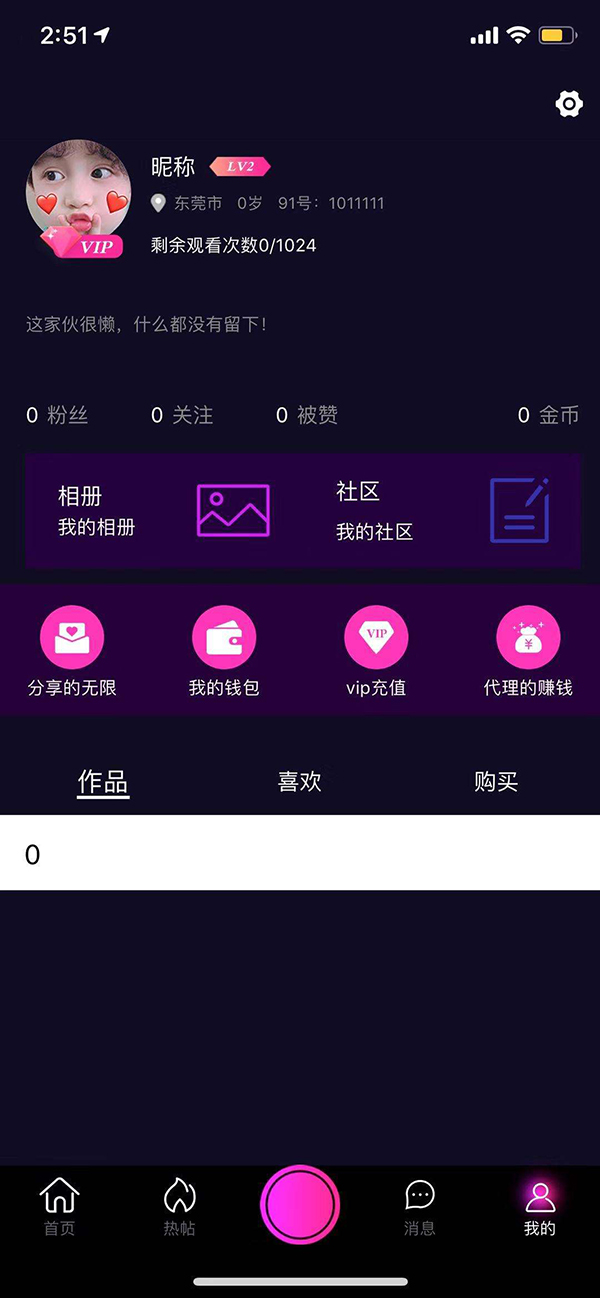Screen dimensions: 600x1298
Task: Tap the pink center publish button
Action: pos(300,1205)
